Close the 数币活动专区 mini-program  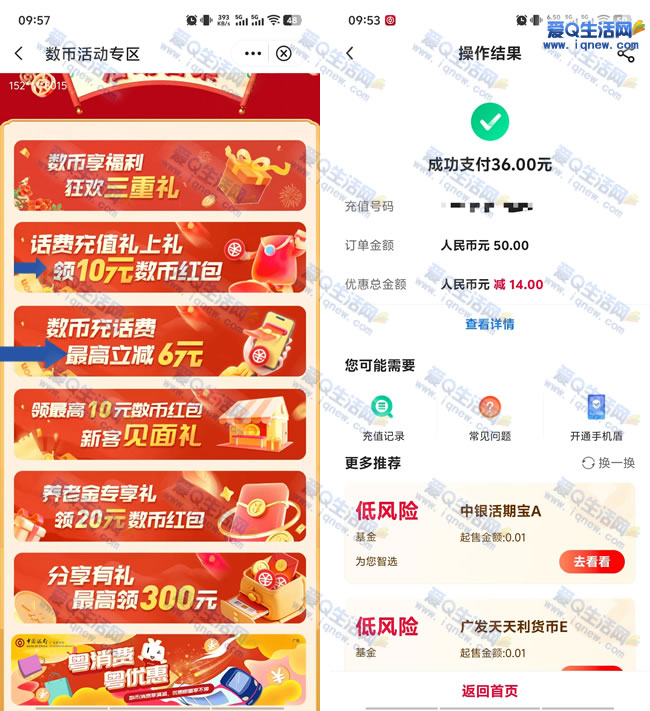(285, 54)
